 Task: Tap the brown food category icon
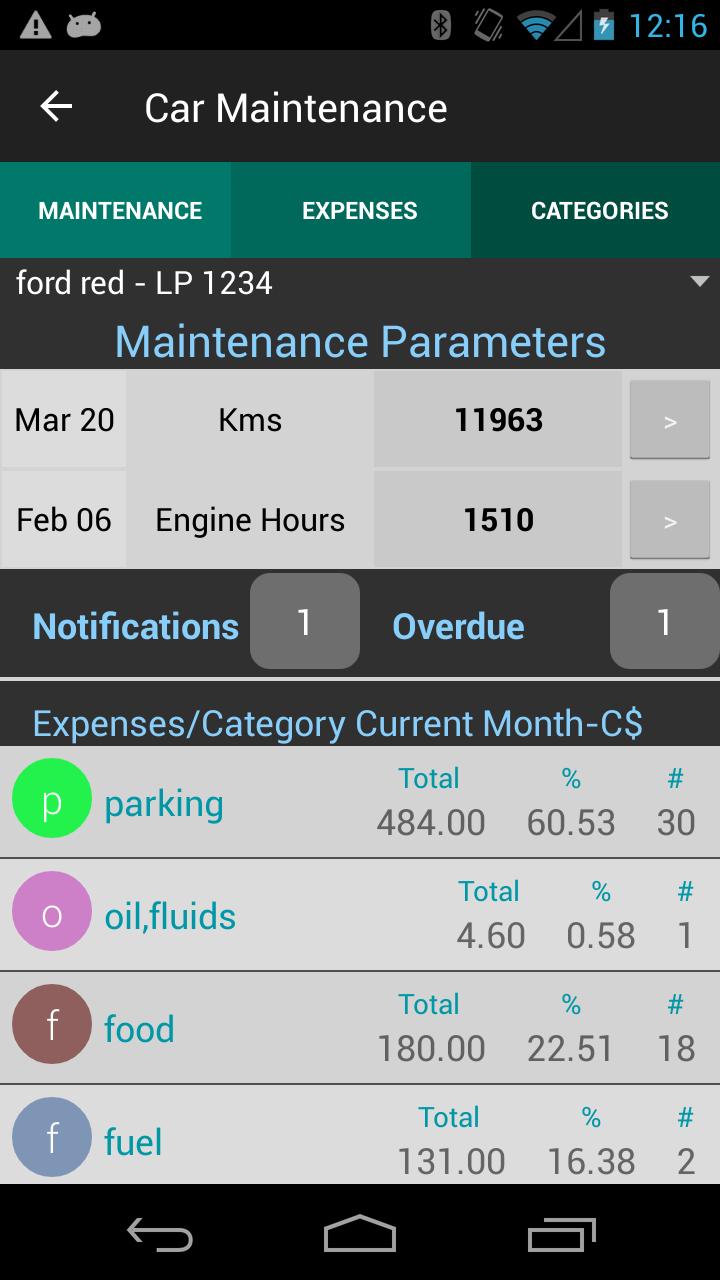pyautogui.click(x=51, y=1024)
